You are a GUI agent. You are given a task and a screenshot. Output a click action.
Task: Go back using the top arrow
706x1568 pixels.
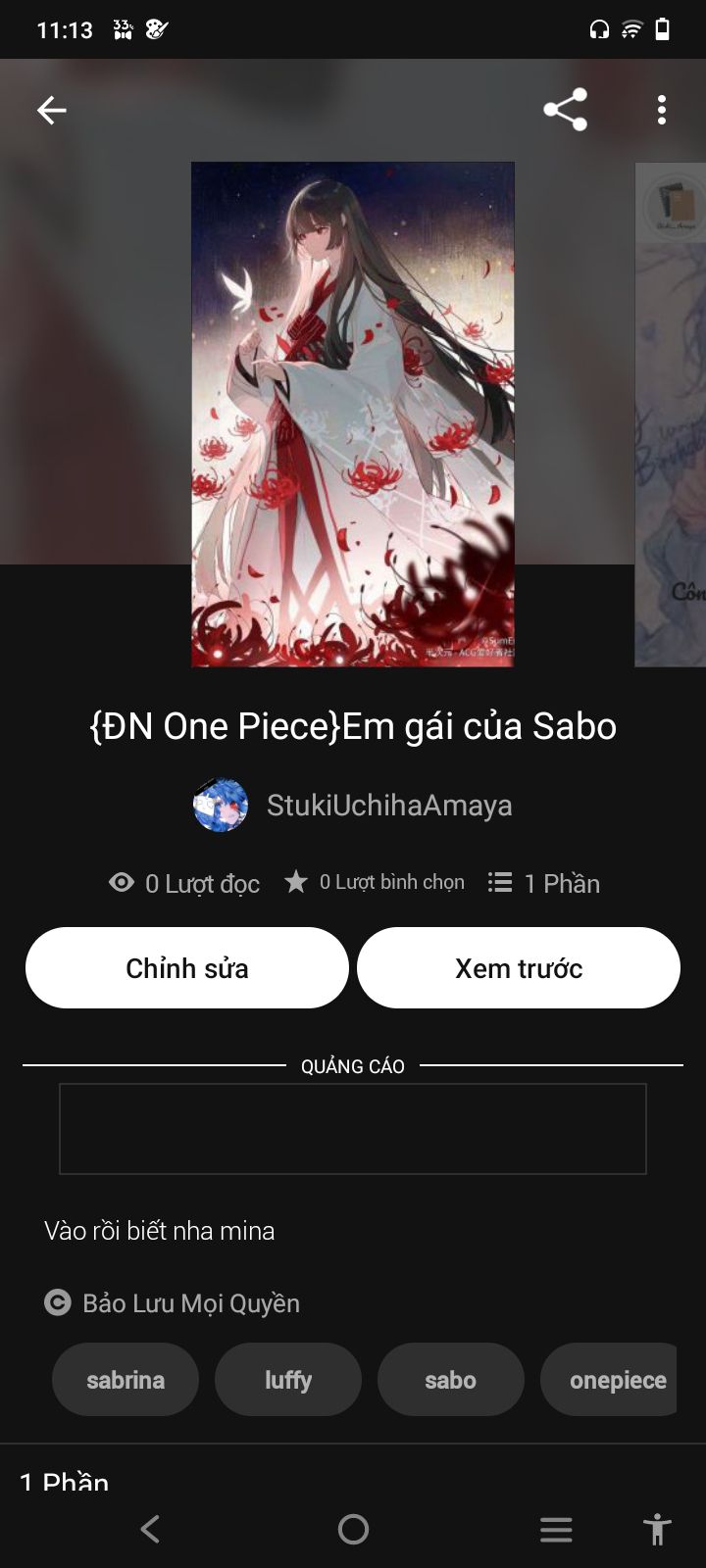(x=52, y=110)
